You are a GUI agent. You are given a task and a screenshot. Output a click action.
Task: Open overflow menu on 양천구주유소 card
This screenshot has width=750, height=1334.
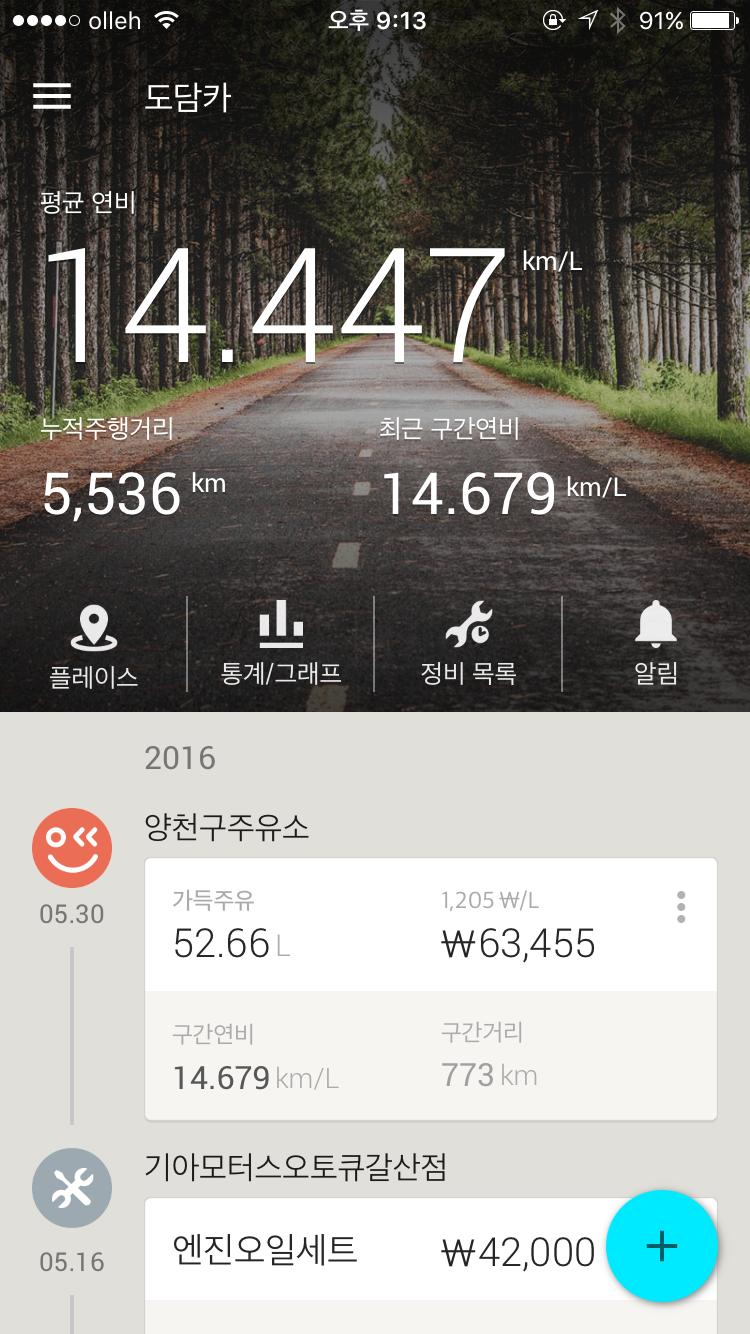[x=681, y=907]
